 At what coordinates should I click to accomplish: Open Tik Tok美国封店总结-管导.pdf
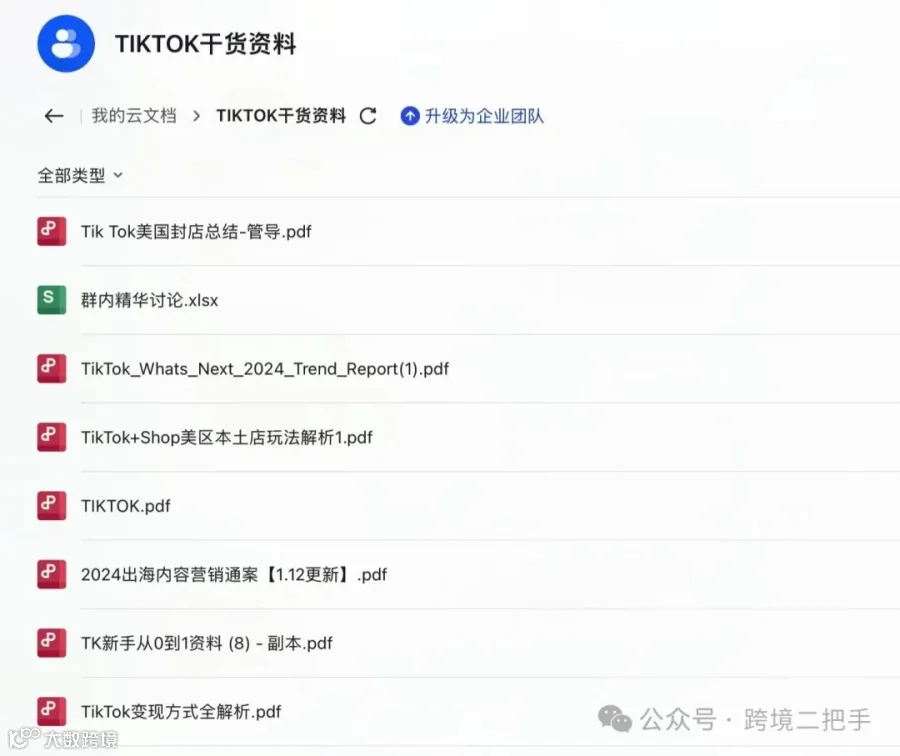tap(468, 231)
